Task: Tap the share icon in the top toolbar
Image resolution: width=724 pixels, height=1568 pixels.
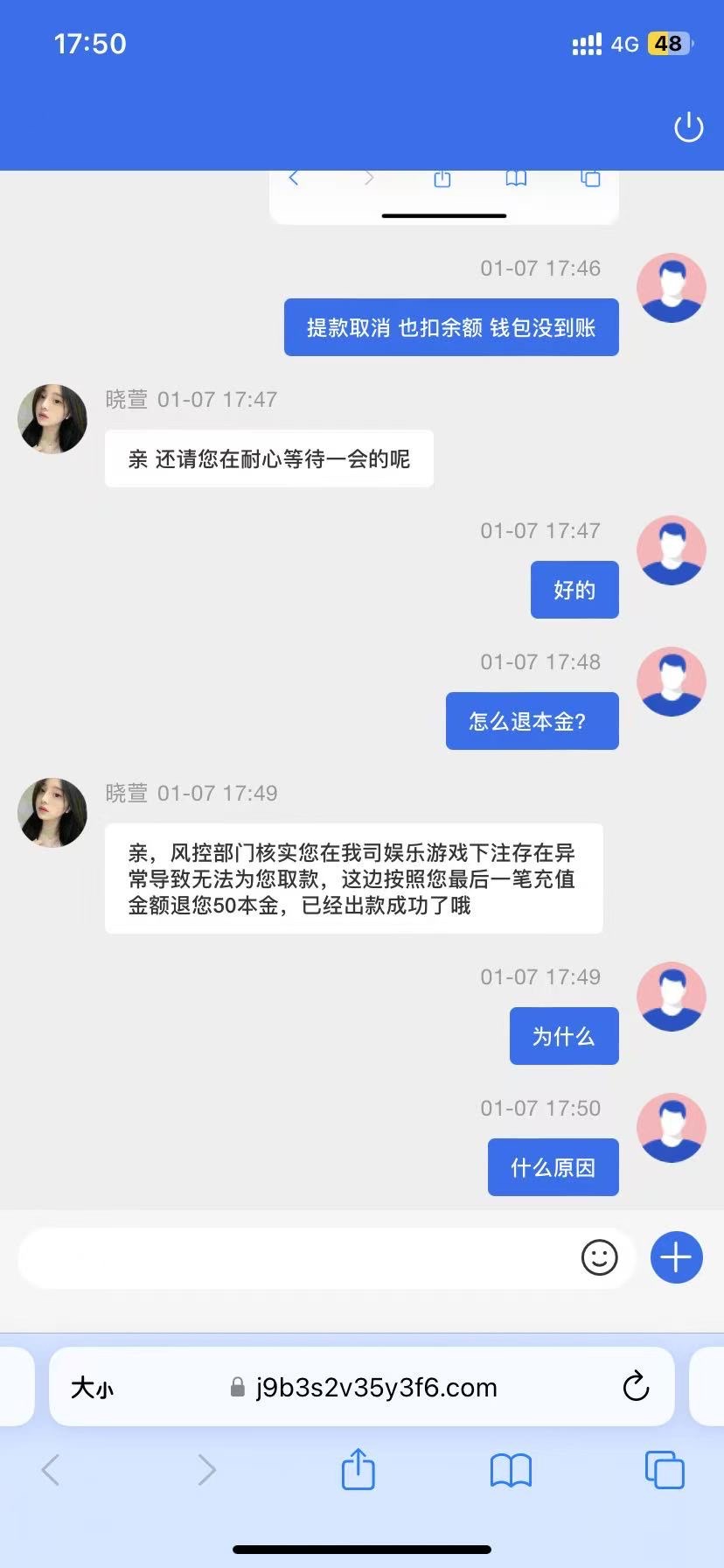Action: 441,178
